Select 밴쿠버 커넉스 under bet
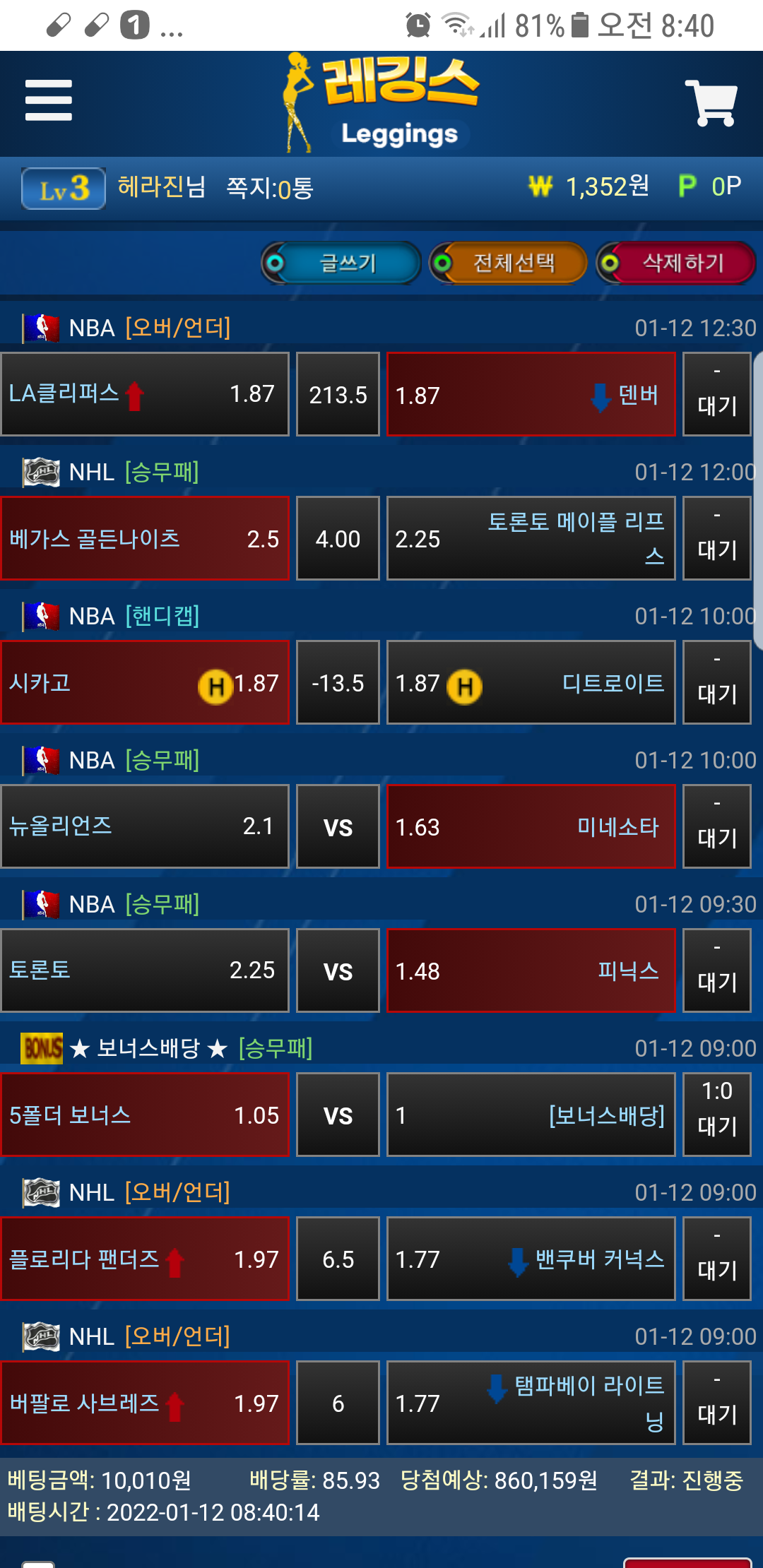This screenshot has height=1568, width=763. pos(531,1259)
